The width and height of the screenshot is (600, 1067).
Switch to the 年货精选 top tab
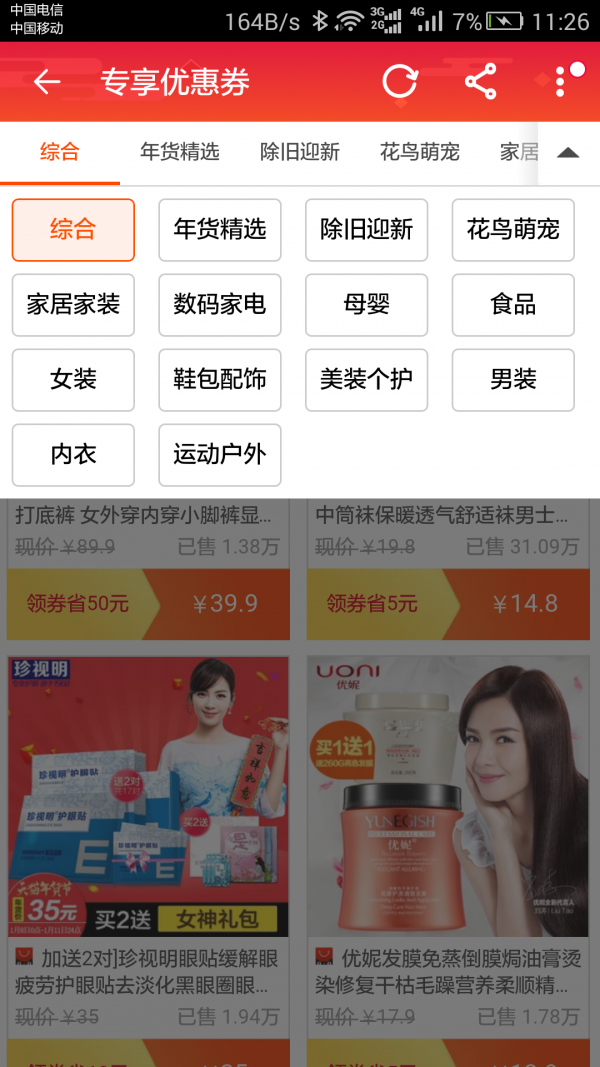click(180, 153)
